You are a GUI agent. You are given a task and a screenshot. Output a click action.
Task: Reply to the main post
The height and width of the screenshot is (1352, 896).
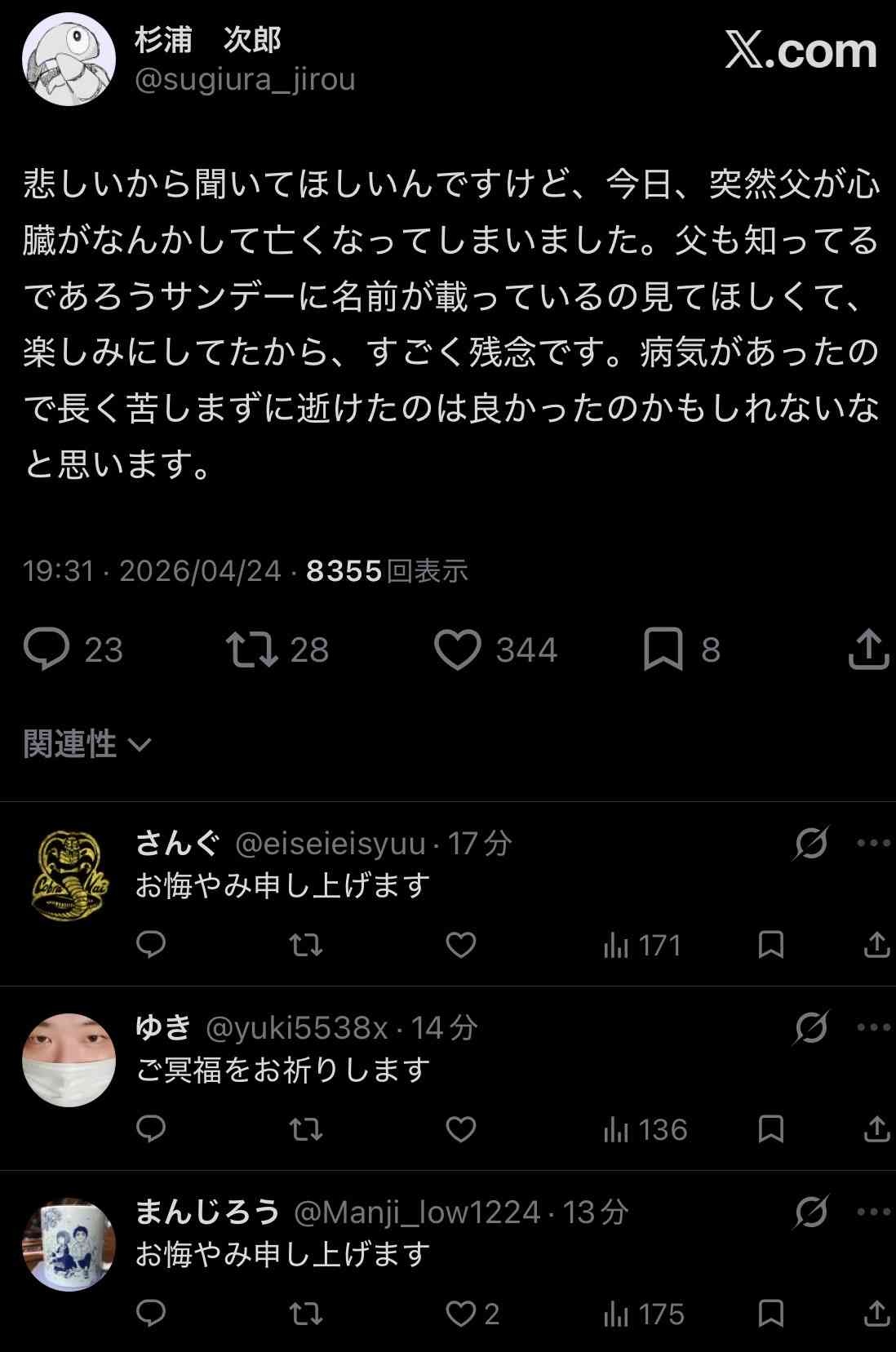point(47,649)
